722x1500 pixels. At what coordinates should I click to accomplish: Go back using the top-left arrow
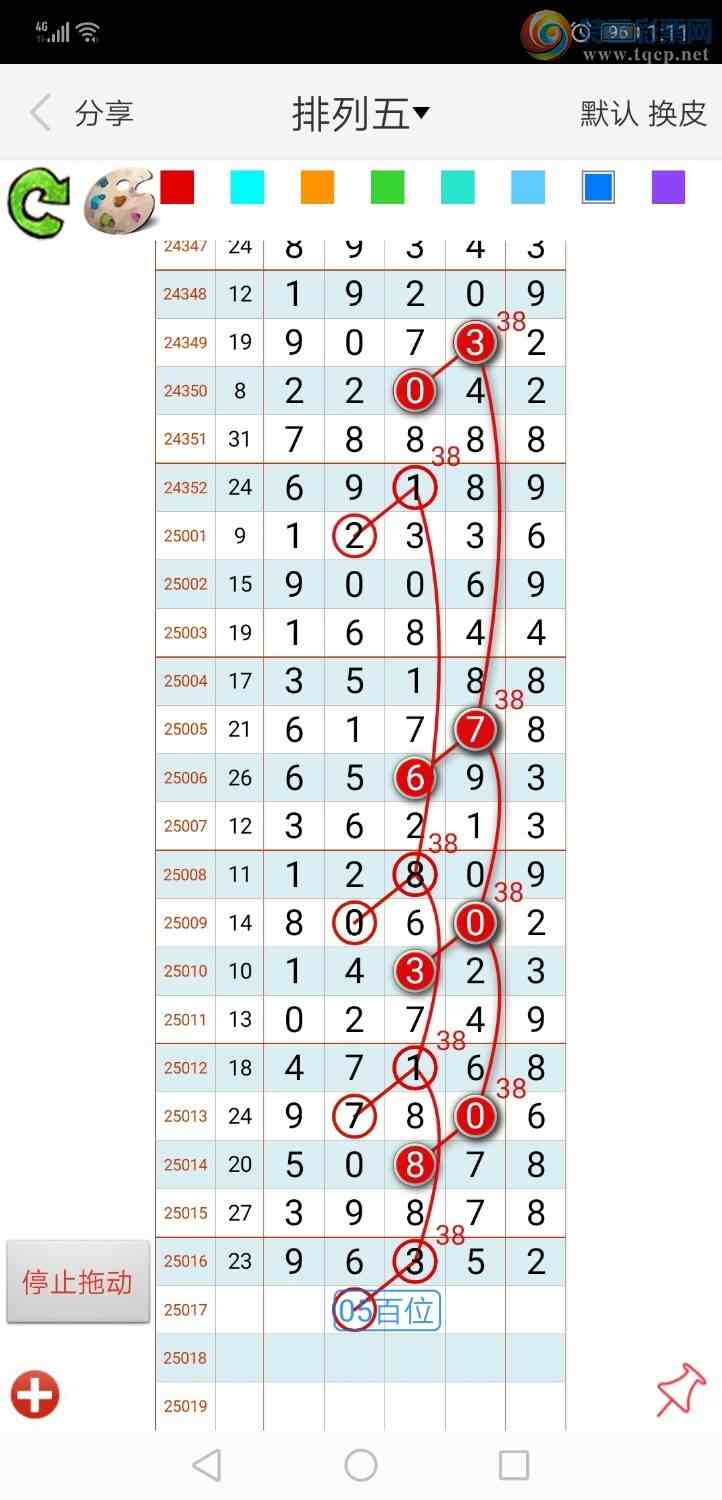[x=40, y=113]
